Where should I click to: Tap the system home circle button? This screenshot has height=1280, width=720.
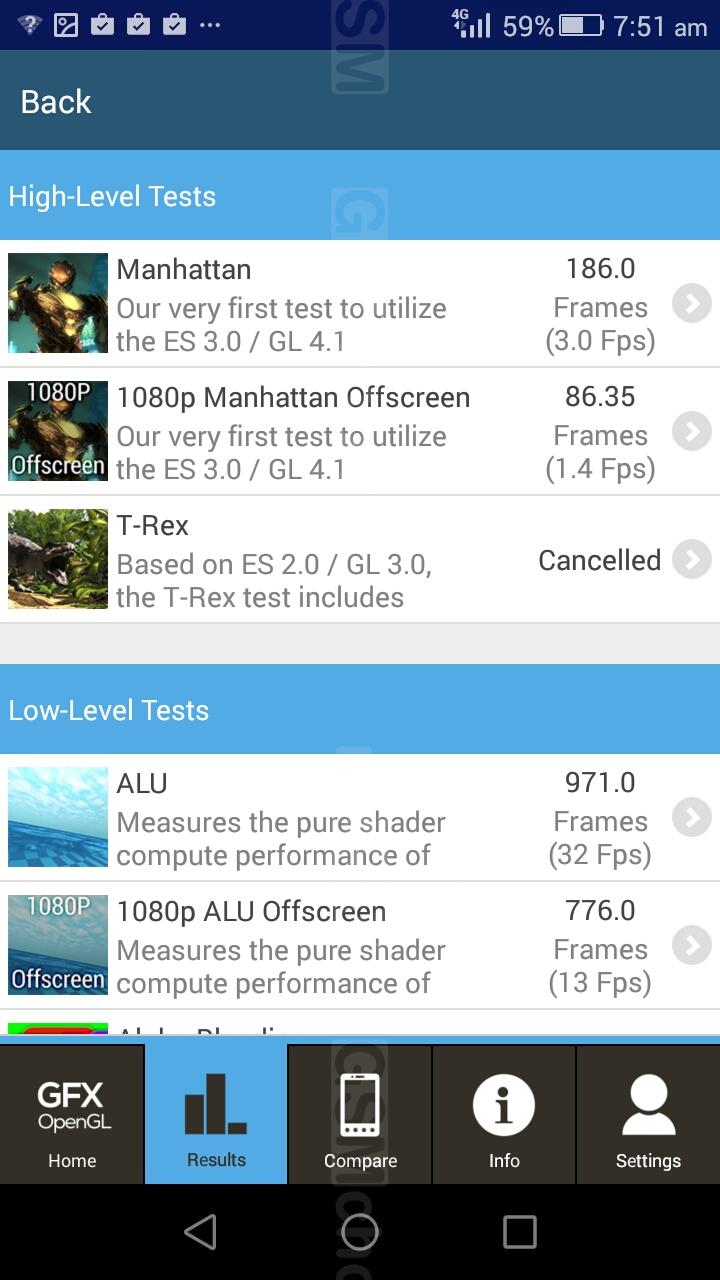coord(360,1232)
